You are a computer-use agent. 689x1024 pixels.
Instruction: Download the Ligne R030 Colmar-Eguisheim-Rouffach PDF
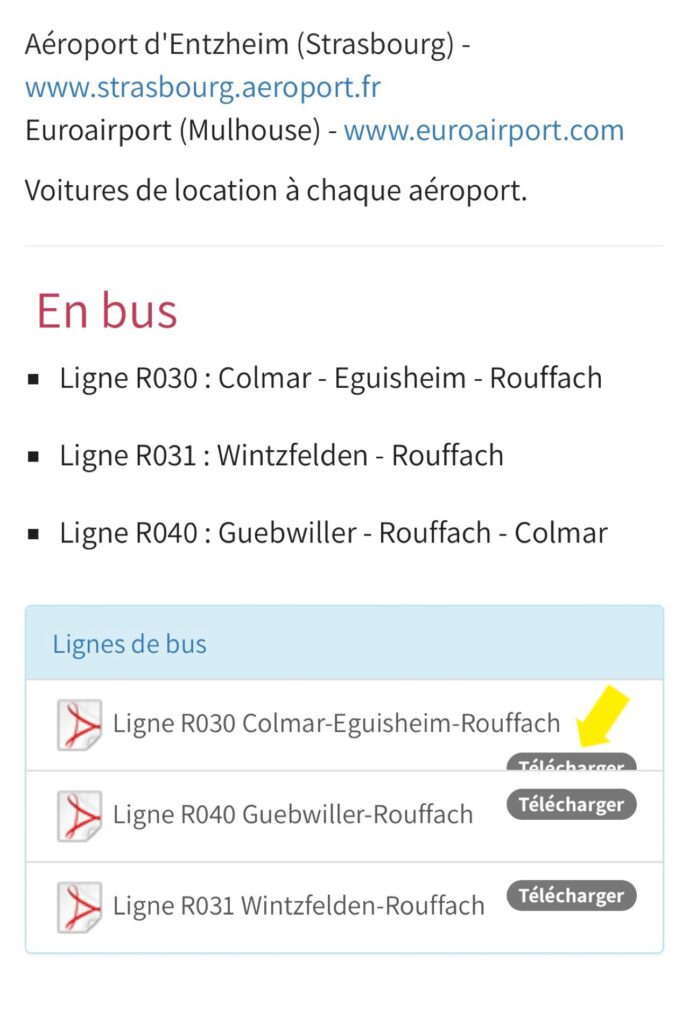[x=571, y=764]
